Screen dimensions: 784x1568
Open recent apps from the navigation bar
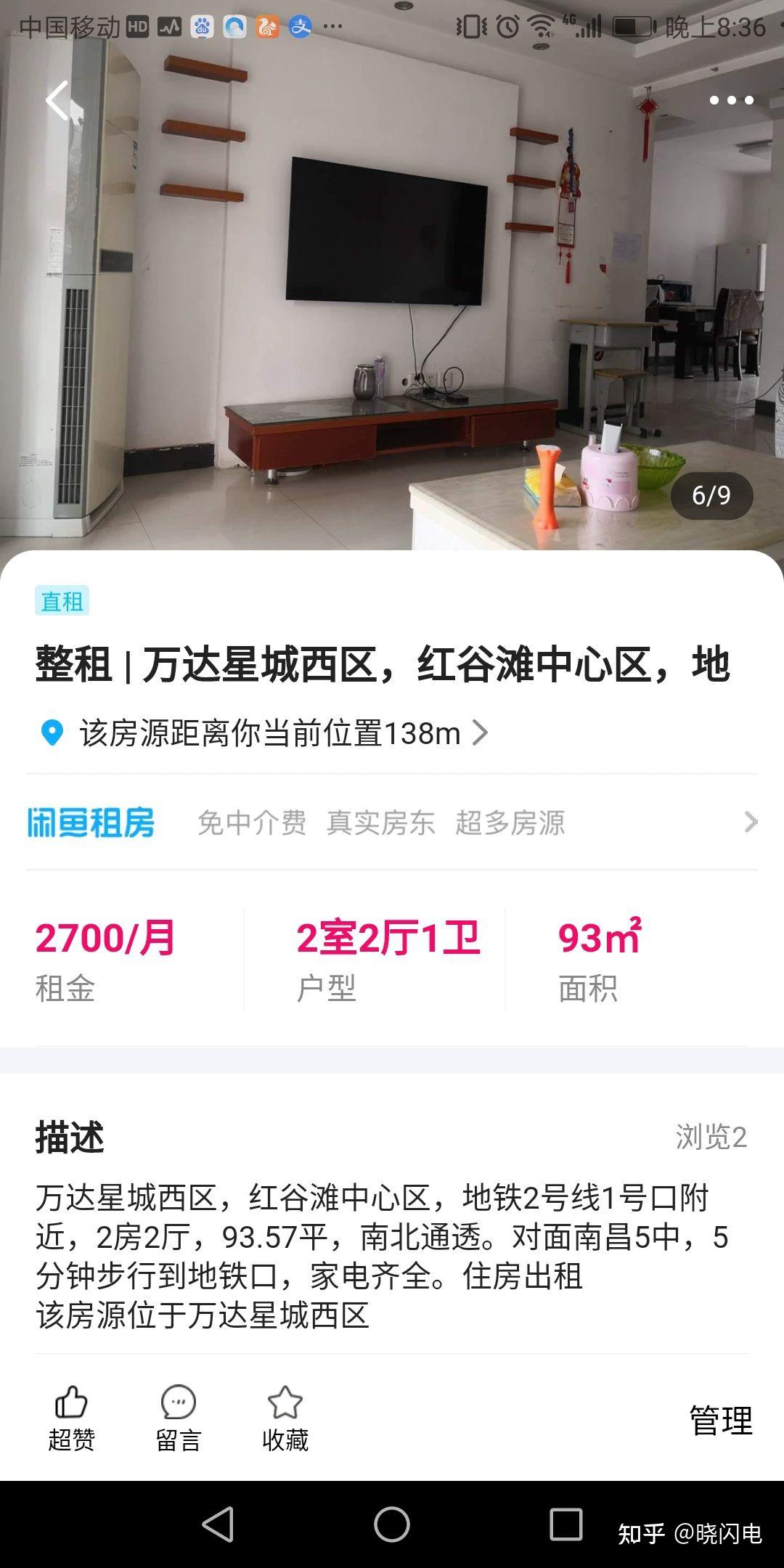pyautogui.click(x=566, y=1524)
